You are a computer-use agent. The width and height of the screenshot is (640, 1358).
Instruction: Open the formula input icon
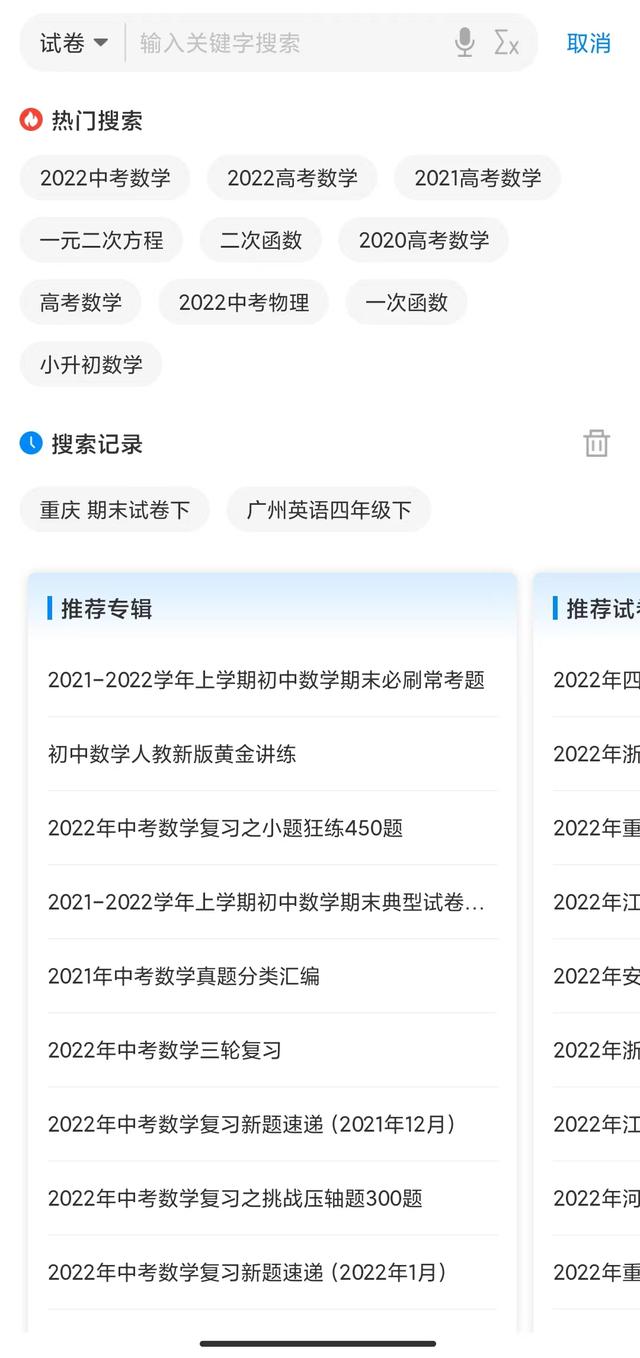click(x=507, y=43)
